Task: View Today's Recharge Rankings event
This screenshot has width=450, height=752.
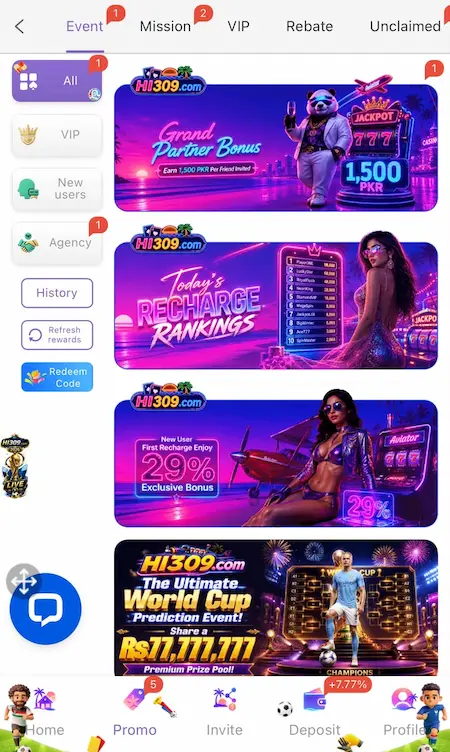Action: [x=276, y=301]
